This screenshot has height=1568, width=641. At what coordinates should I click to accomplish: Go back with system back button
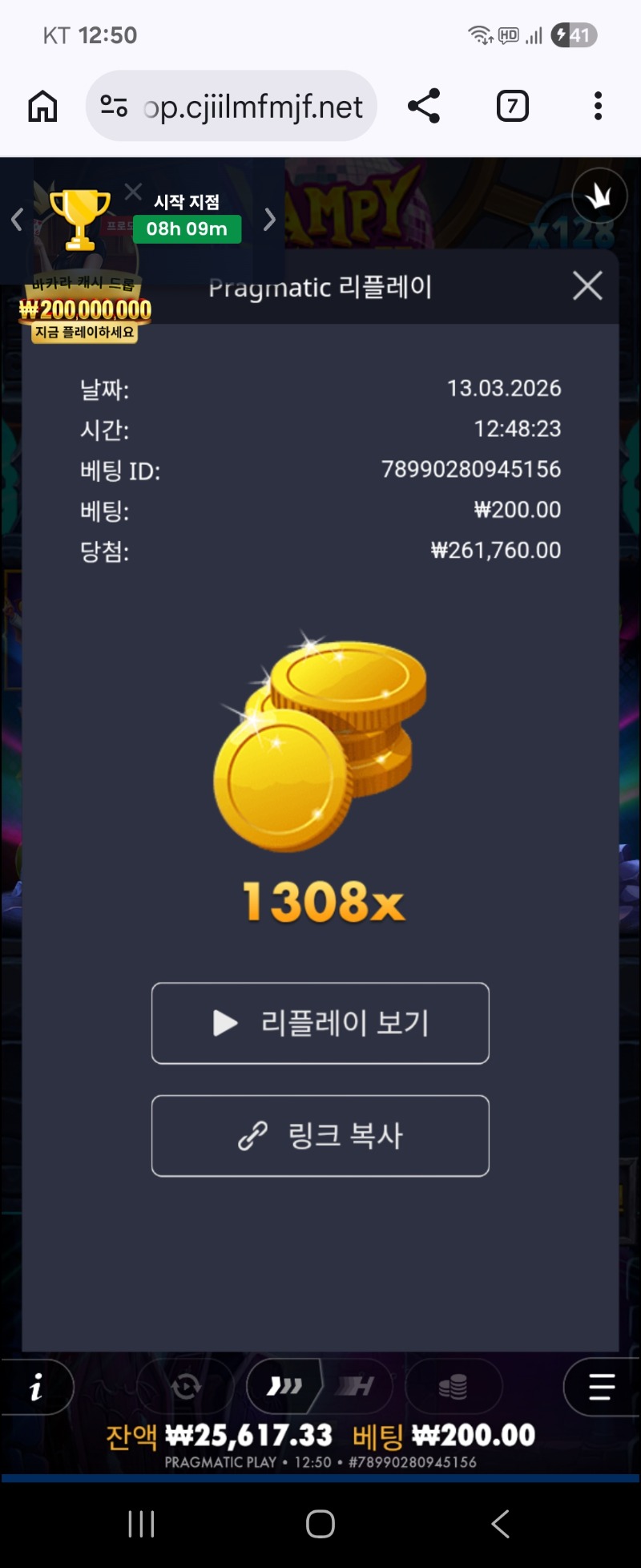point(500,1524)
